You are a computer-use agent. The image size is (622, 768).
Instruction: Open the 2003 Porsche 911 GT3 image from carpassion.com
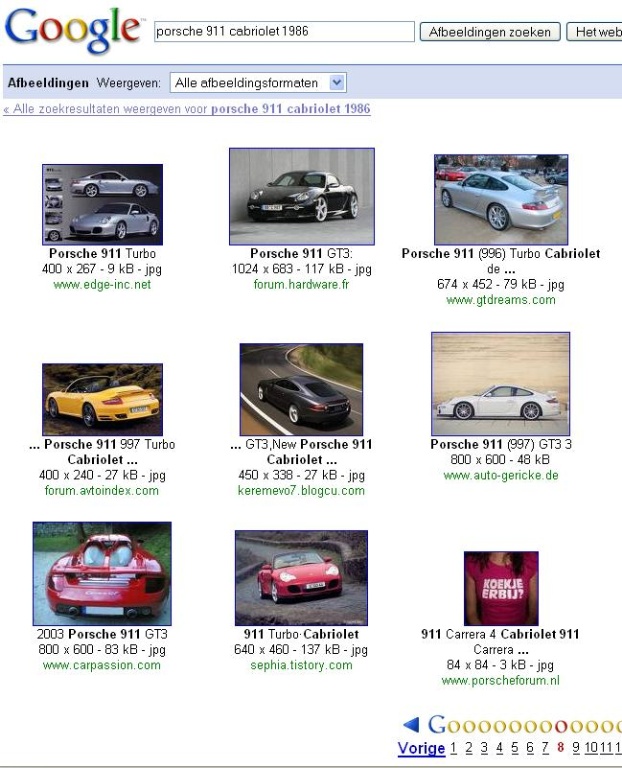pos(101,574)
